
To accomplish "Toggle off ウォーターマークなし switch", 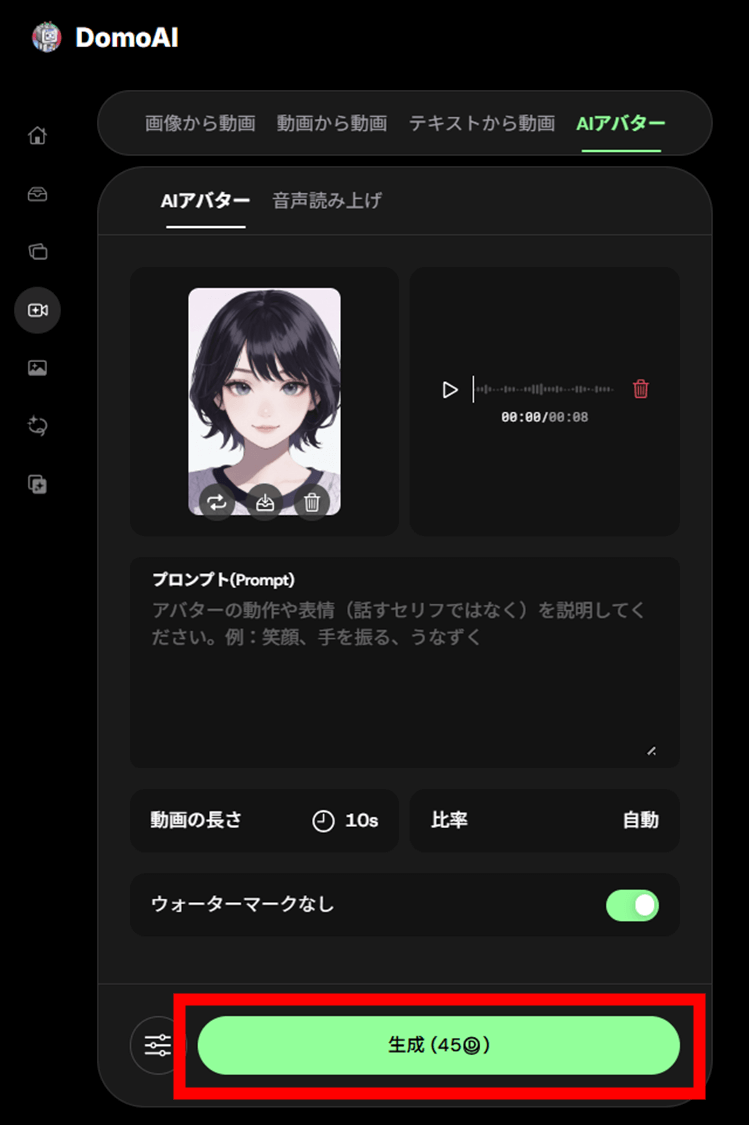I will click(632, 905).
